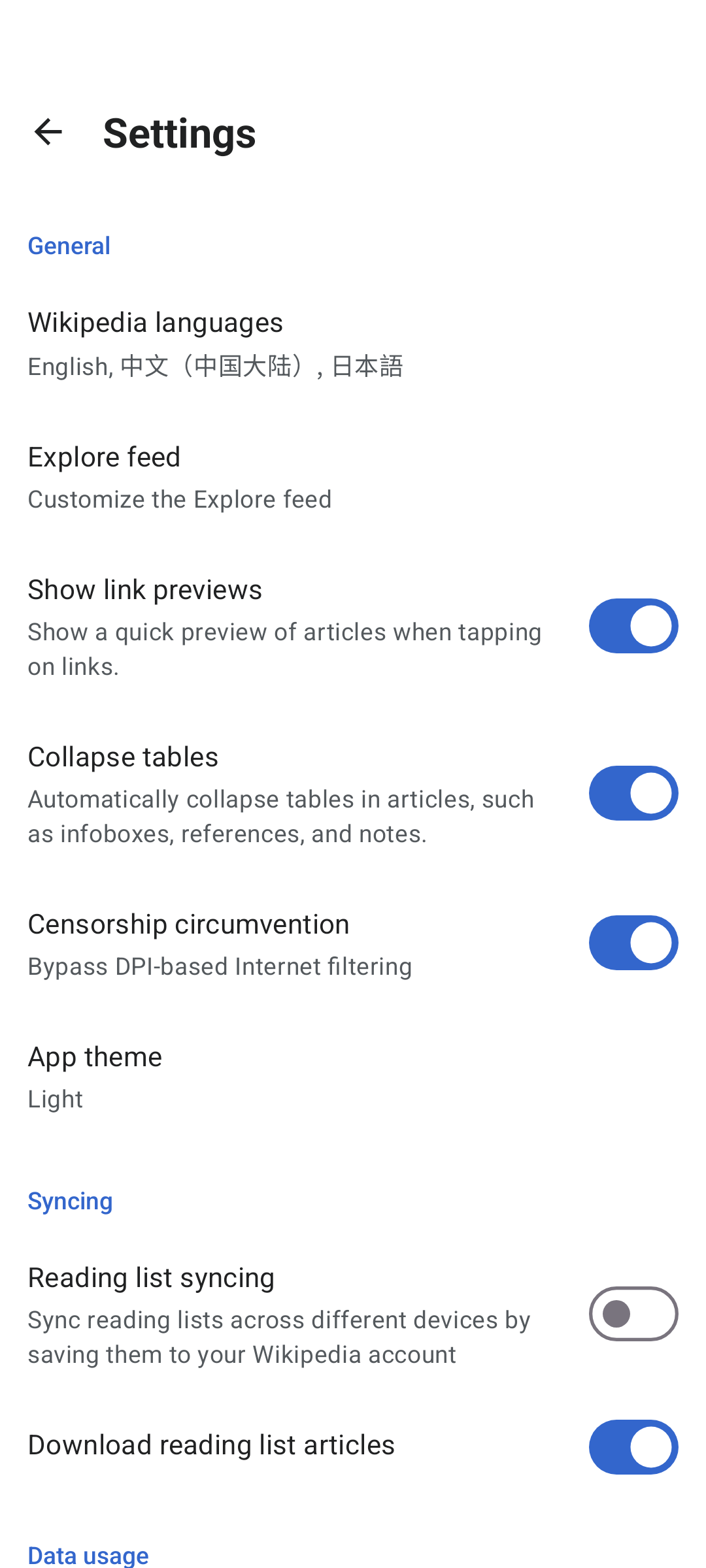Enable Reading list syncing
Image resolution: width=706 pixels, height=1568 pixels.
pos(633,1314)
